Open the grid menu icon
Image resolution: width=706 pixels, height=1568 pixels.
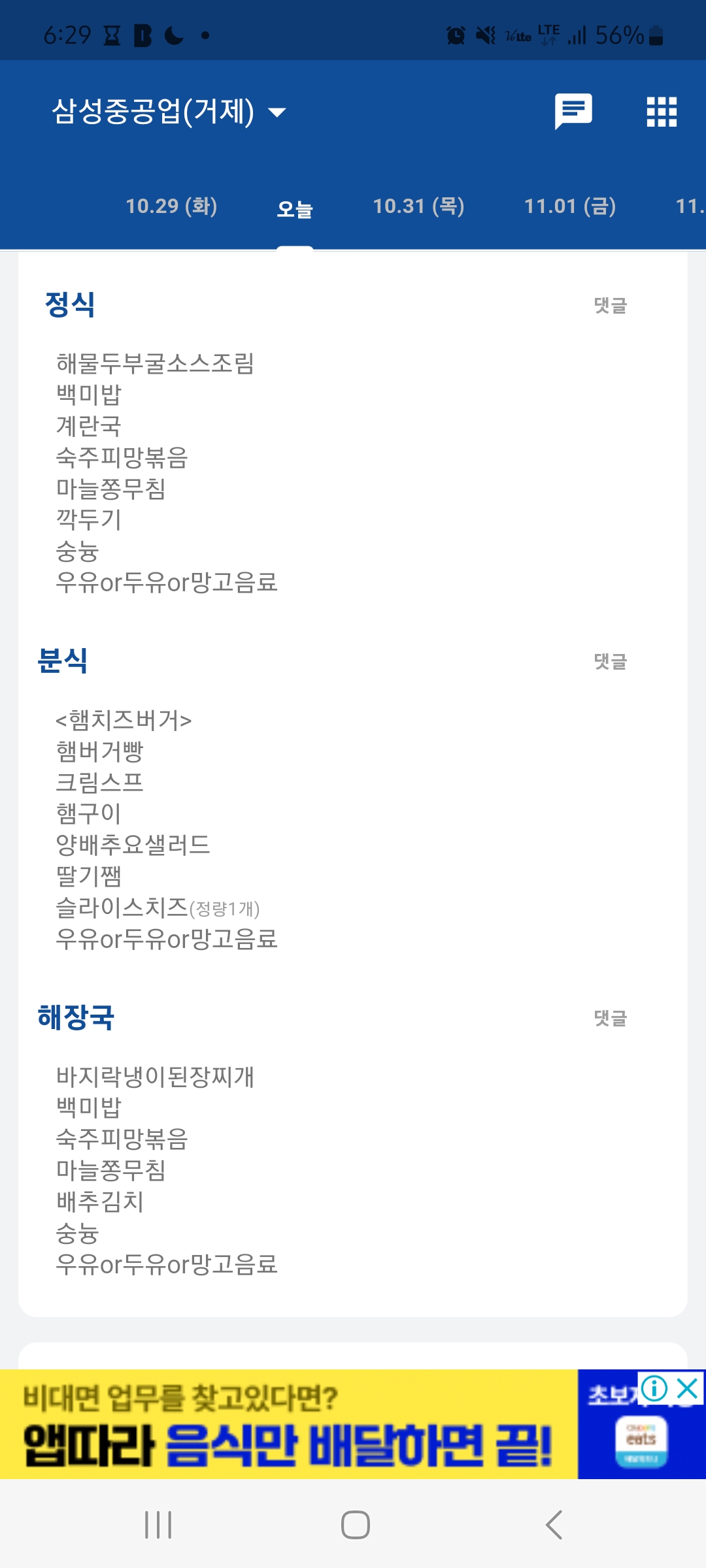[662, 112]
